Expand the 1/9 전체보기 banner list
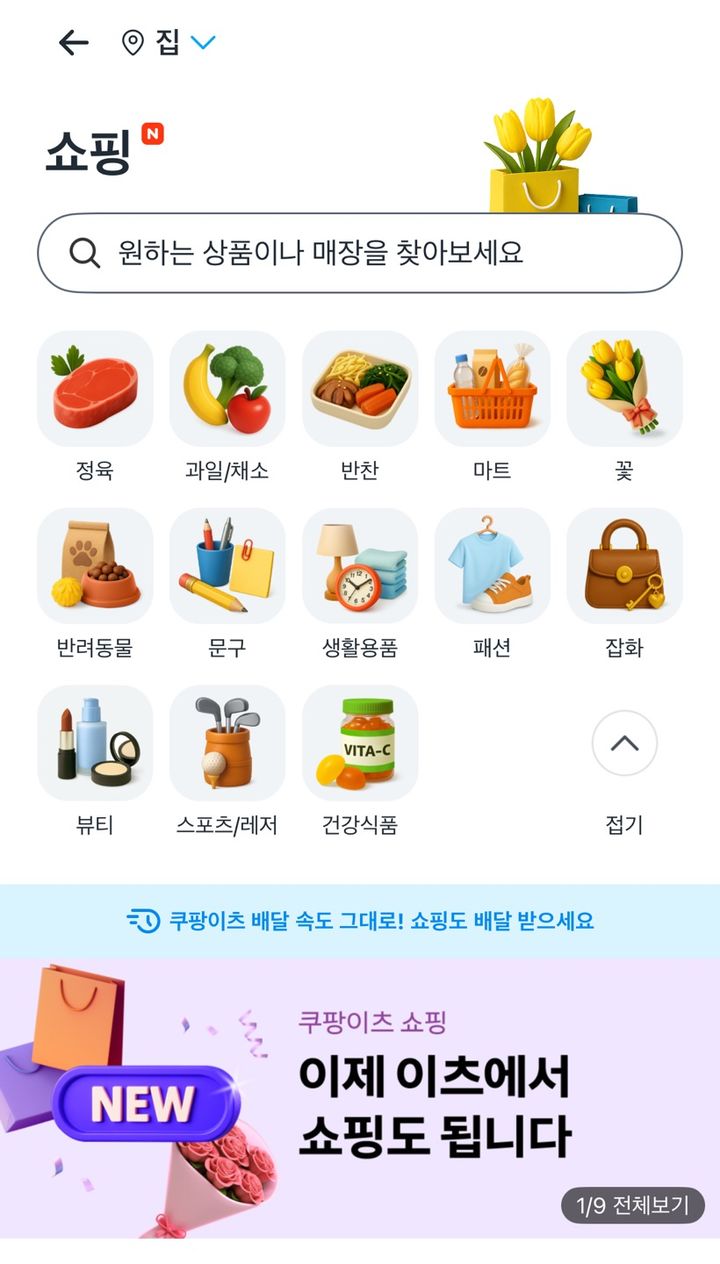Image resolution: width=720 pixels, height=1264 pixels. point(630,1205)
